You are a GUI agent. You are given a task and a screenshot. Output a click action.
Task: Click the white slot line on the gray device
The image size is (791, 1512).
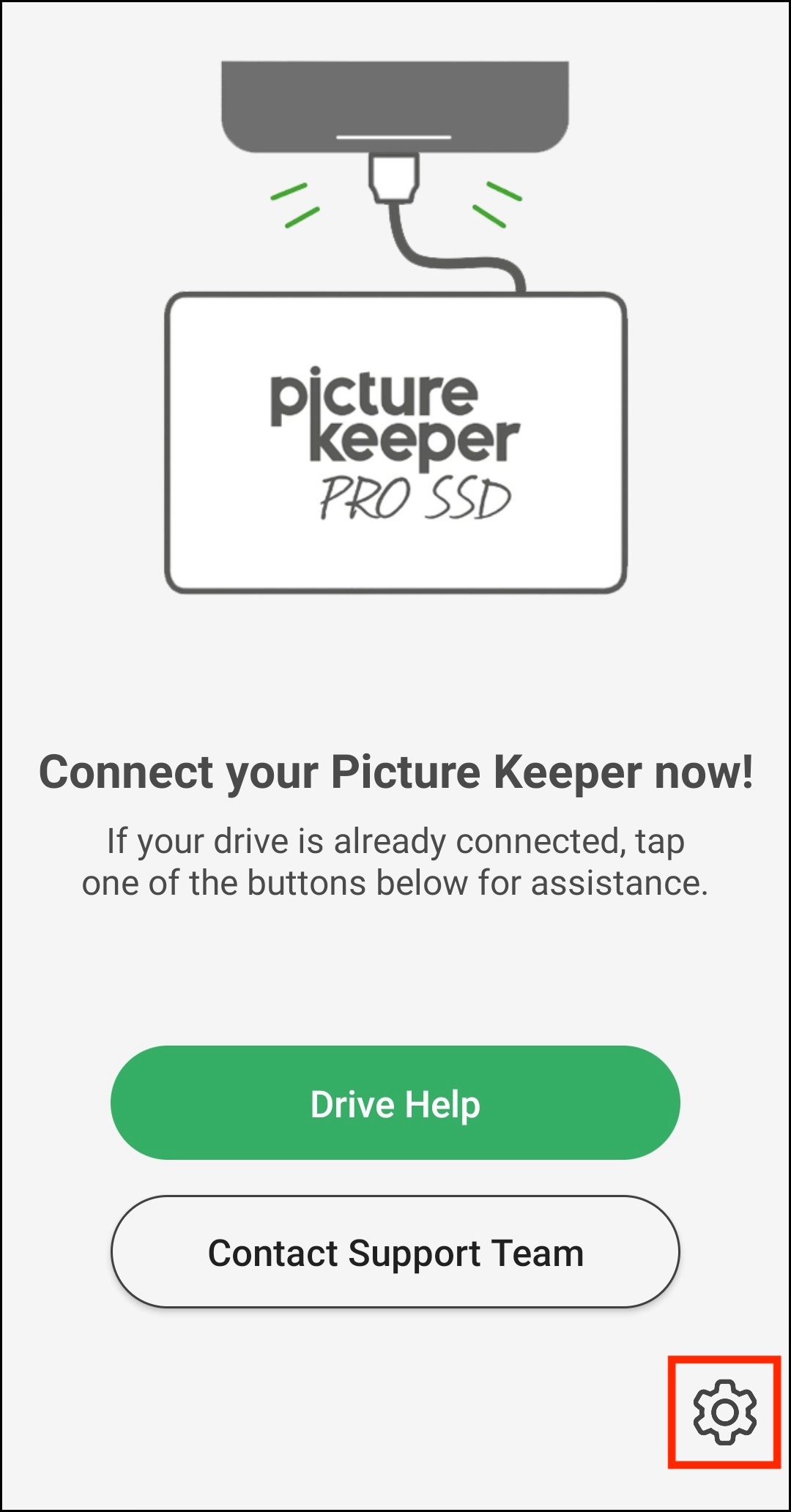395,138
